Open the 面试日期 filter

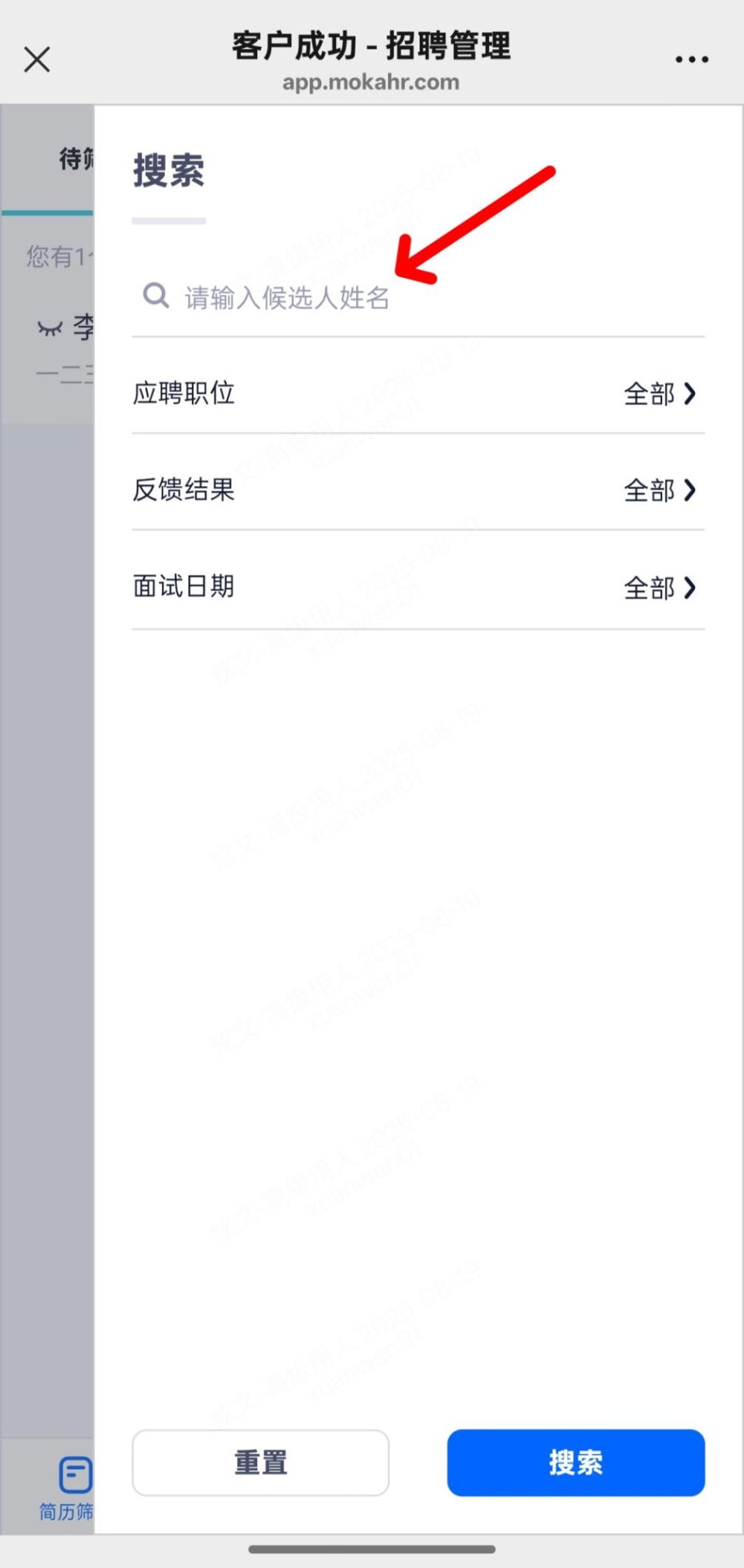pyautogui.click(x=418, y=587)
